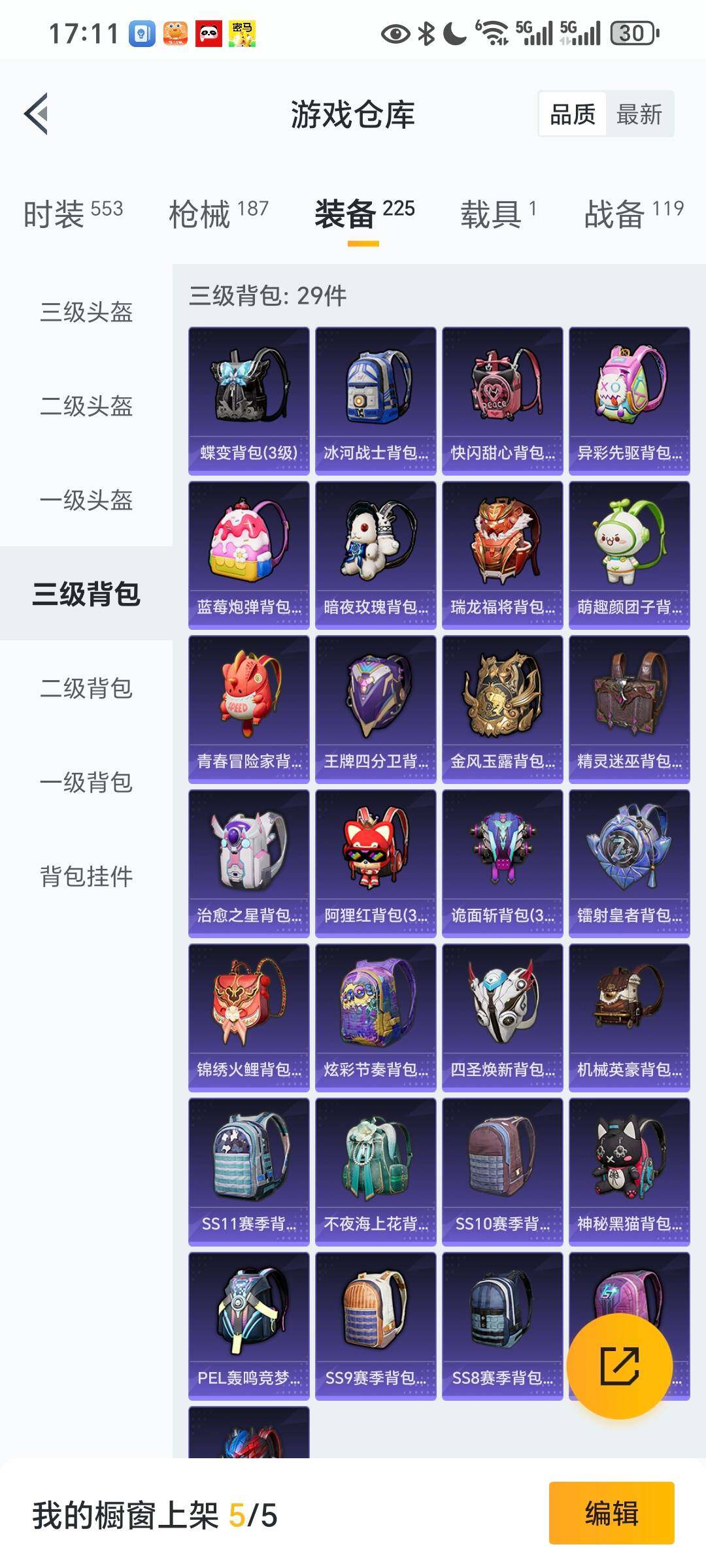
Task: Open the 载具 tab
Action: [x=498, y=214]
